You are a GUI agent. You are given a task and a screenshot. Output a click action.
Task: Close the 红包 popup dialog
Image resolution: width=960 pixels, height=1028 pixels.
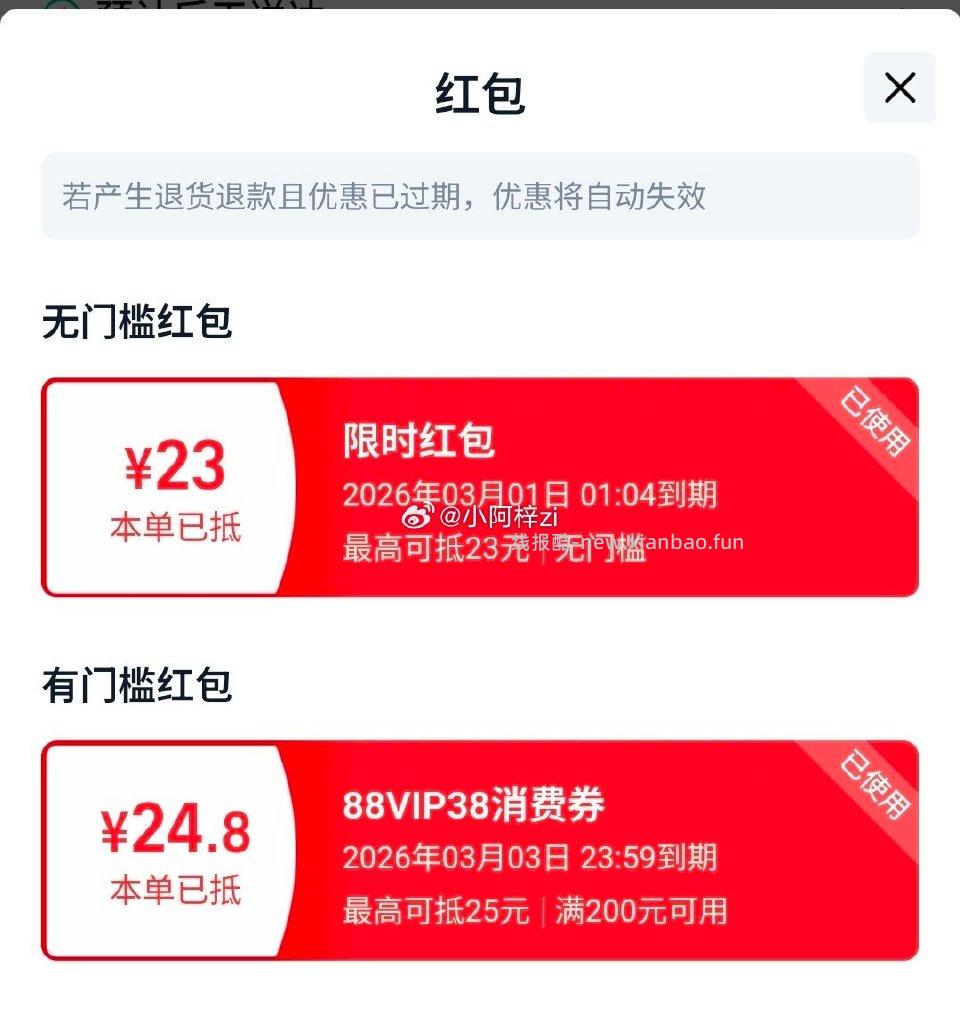pyautogui.click(x=897, y=88)
